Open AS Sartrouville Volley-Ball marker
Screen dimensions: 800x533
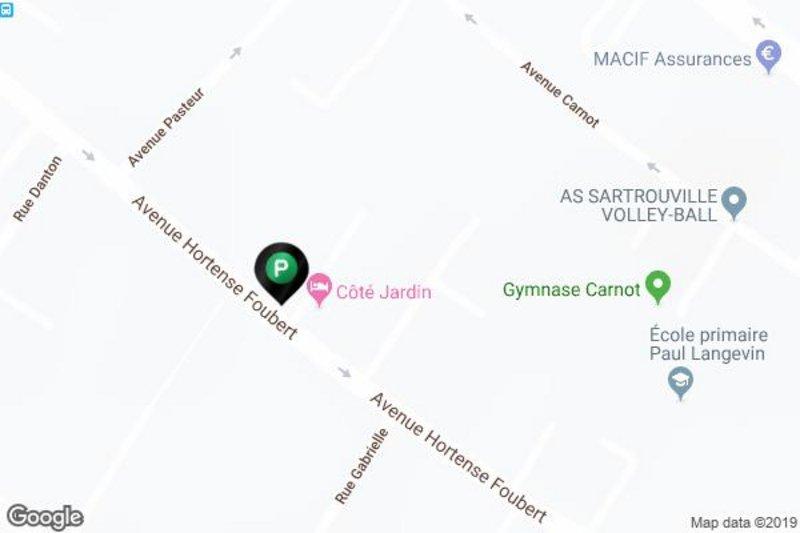(735, 203)
